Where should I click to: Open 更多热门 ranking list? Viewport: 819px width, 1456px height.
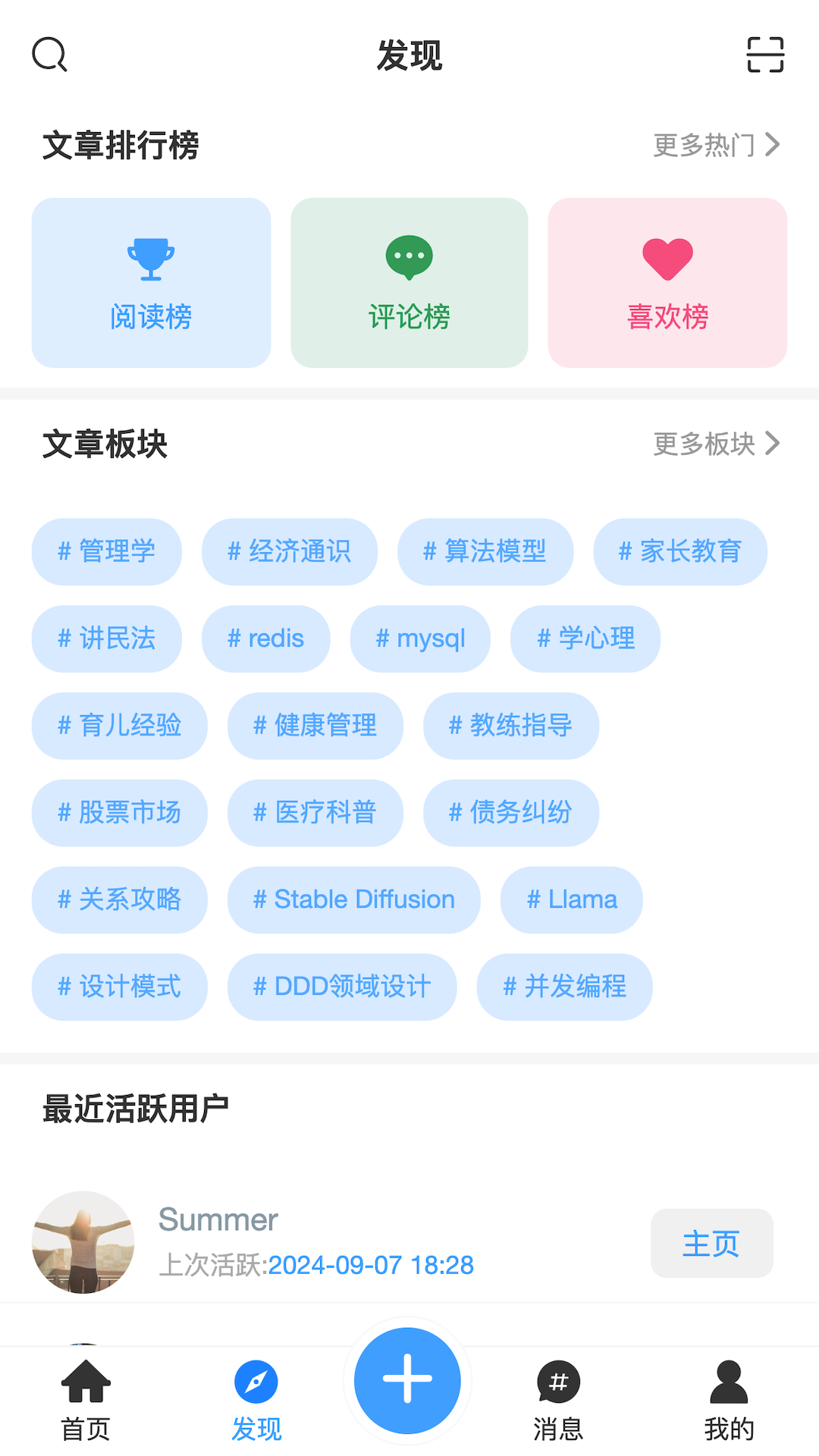pos(716,145)
